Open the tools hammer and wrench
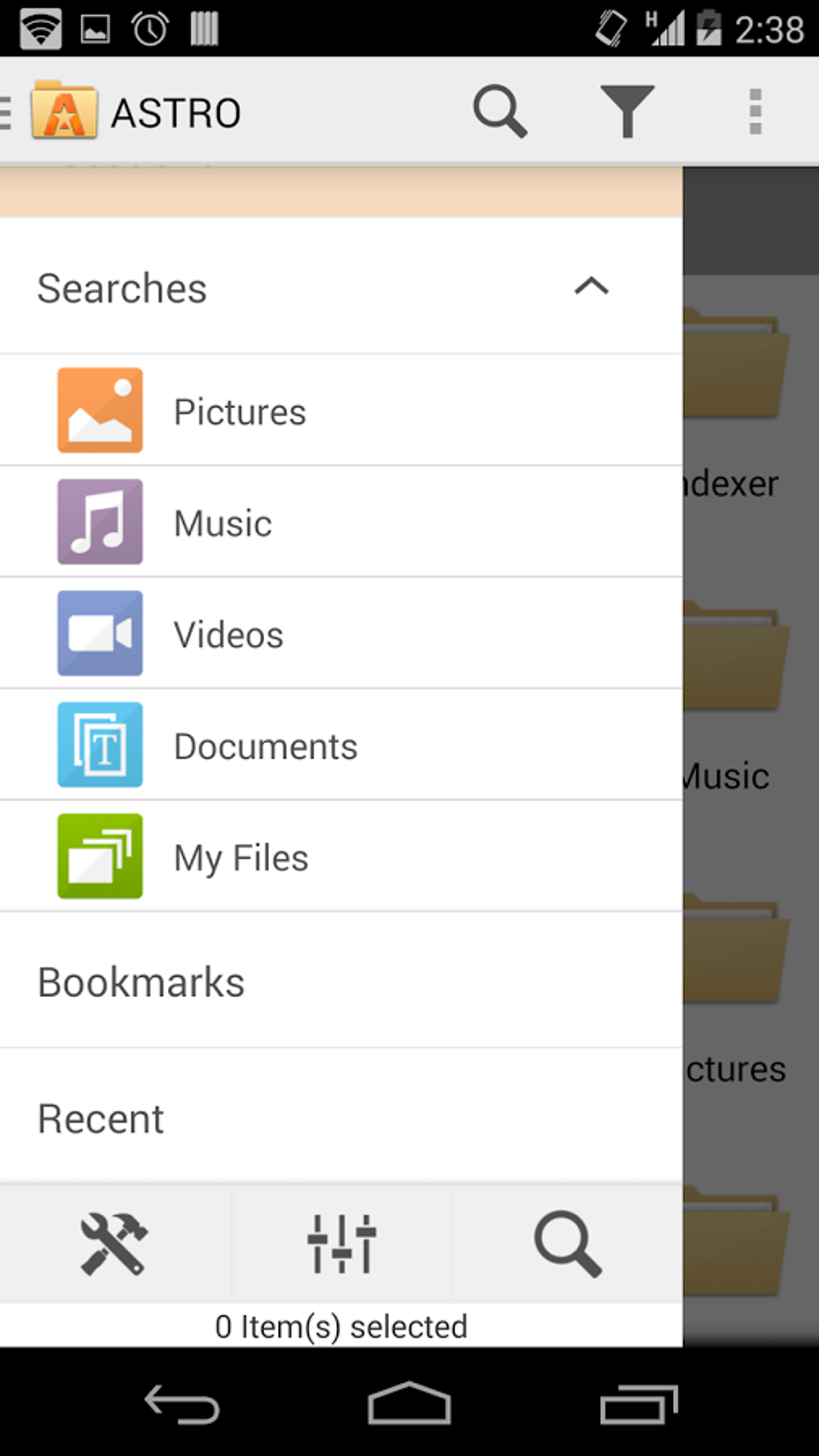This screenshot has height=1456, width=819. (114, 1245)
